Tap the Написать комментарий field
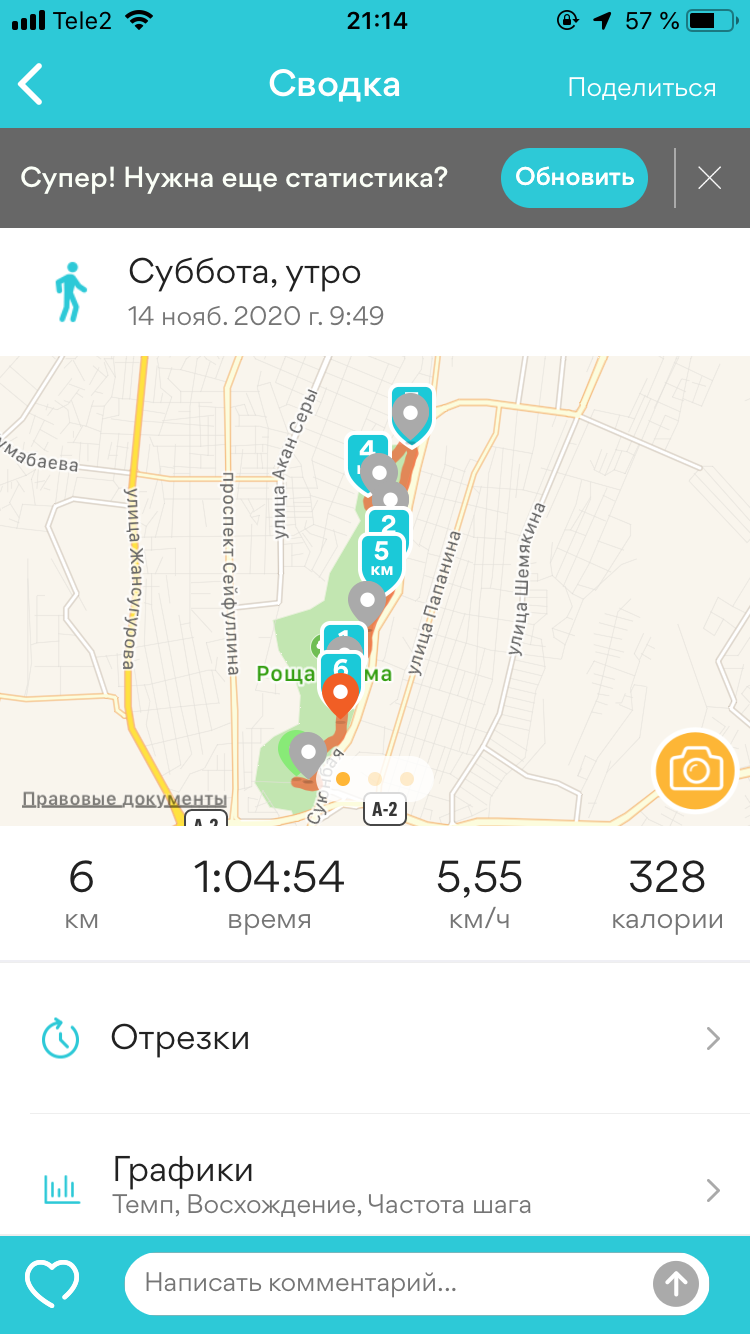Image resolution: width=750 pixels, height=1334 pixels. 390,1283
